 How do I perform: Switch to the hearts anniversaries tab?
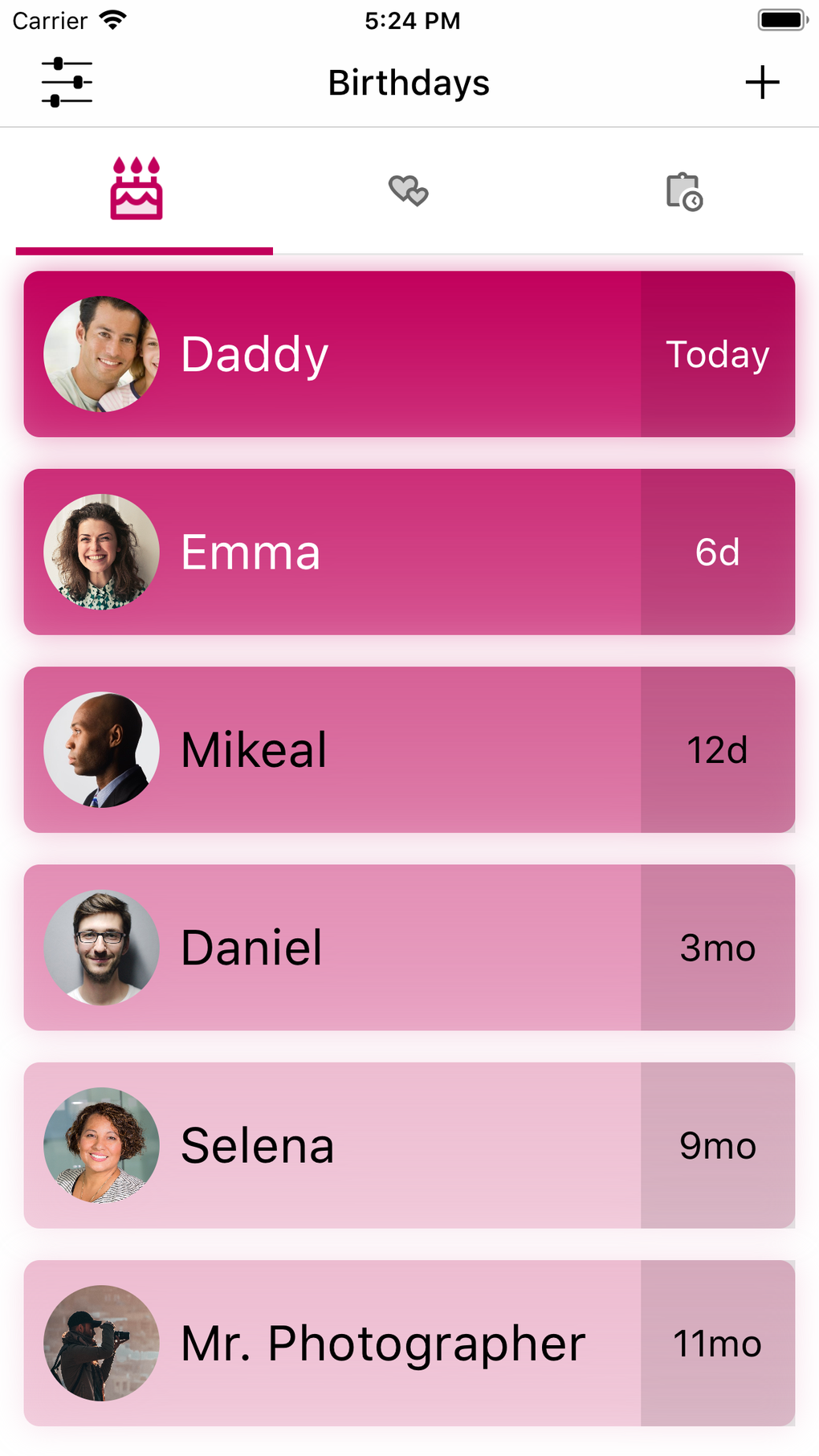click(409, 191)
